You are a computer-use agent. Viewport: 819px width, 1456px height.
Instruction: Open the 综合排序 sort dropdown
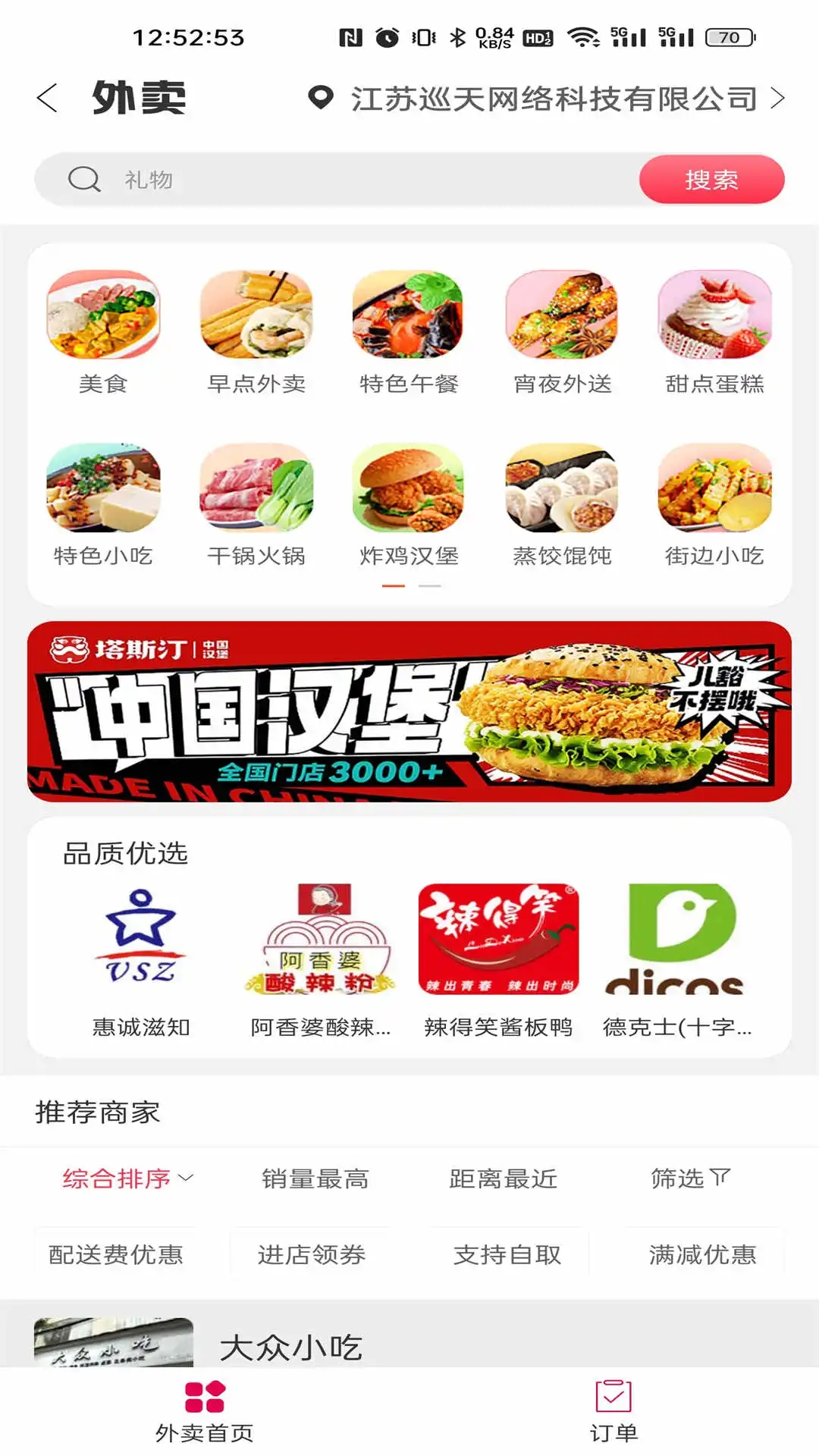pyautogui.click(x=127, y=1178)
